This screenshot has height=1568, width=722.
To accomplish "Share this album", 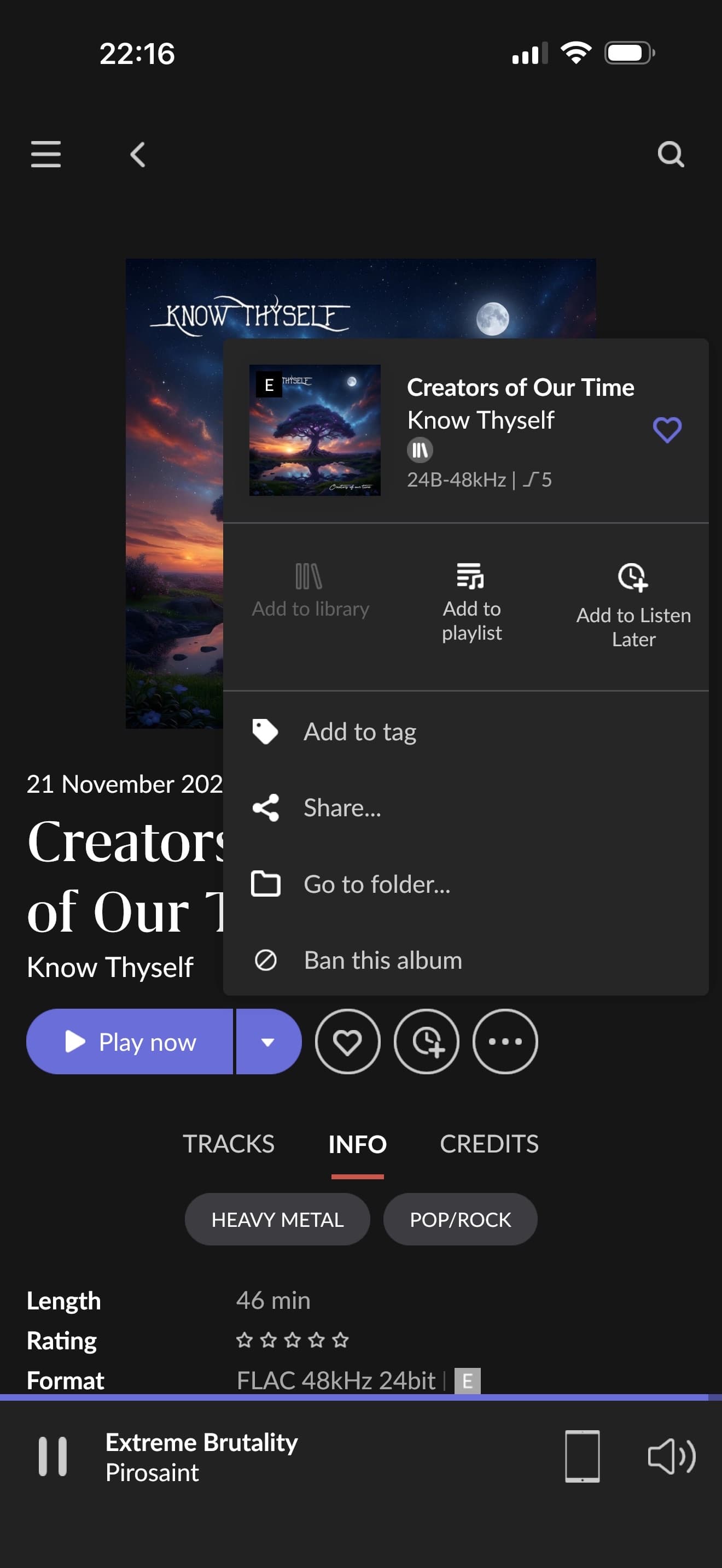I will click(x=341, y=808).
